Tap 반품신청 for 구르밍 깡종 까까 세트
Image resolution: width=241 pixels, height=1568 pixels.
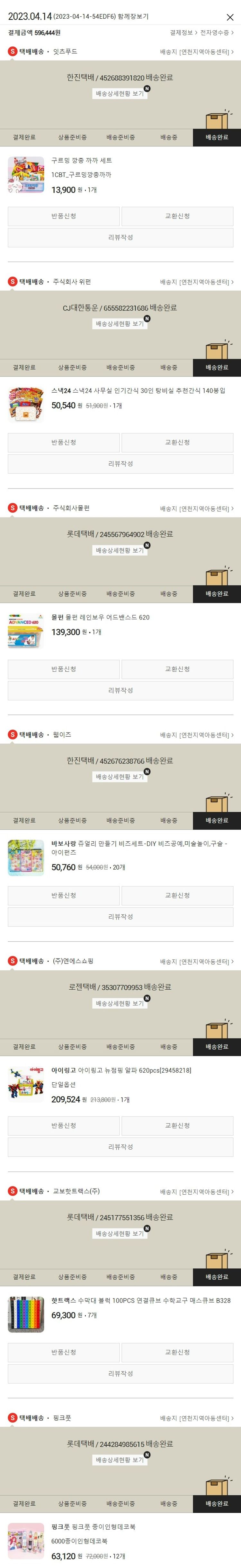[64, 216]
